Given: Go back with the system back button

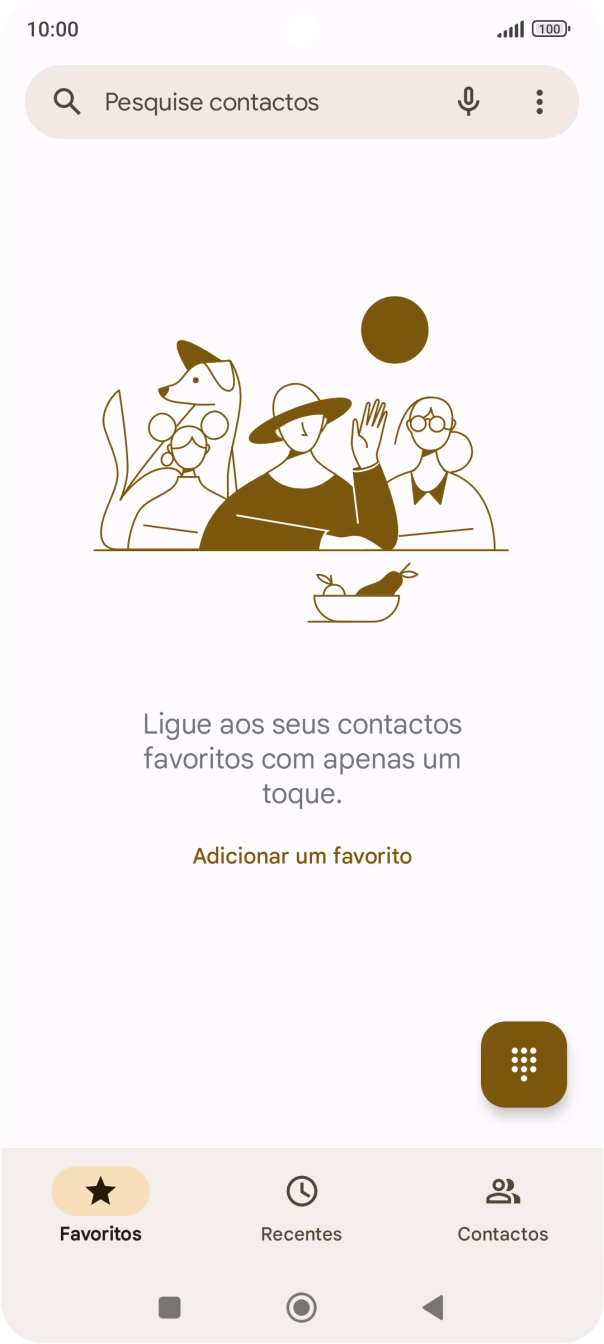Looking at the screenshot, I should click(432, 1307).
